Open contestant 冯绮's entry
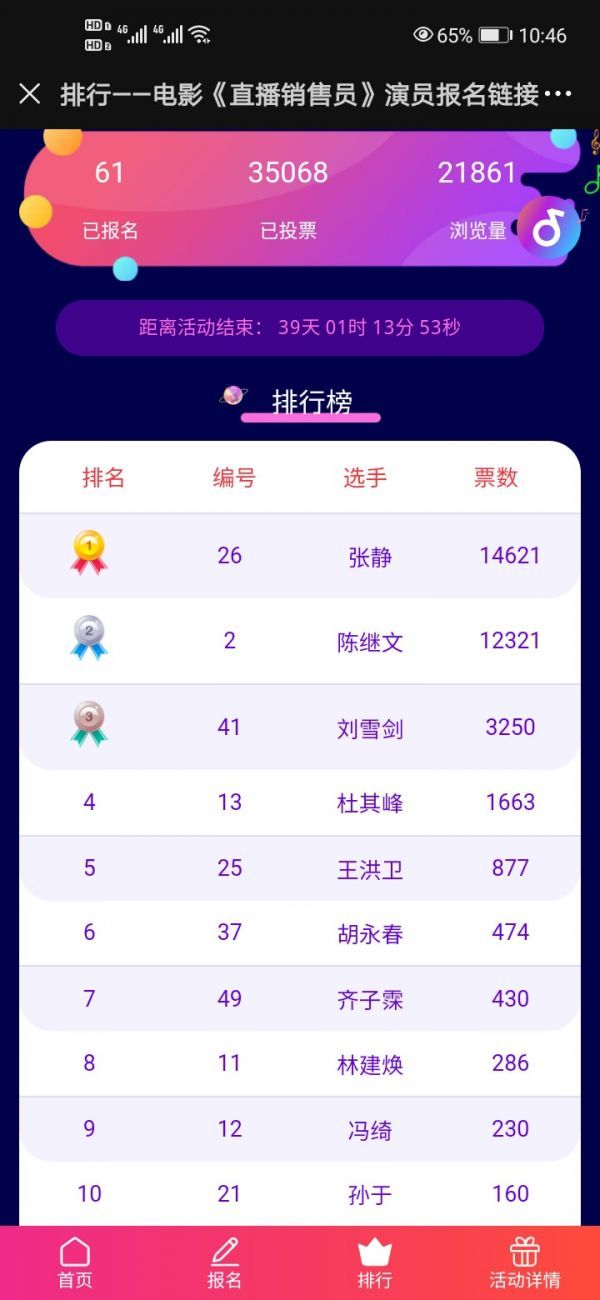 click(370, 1130)
